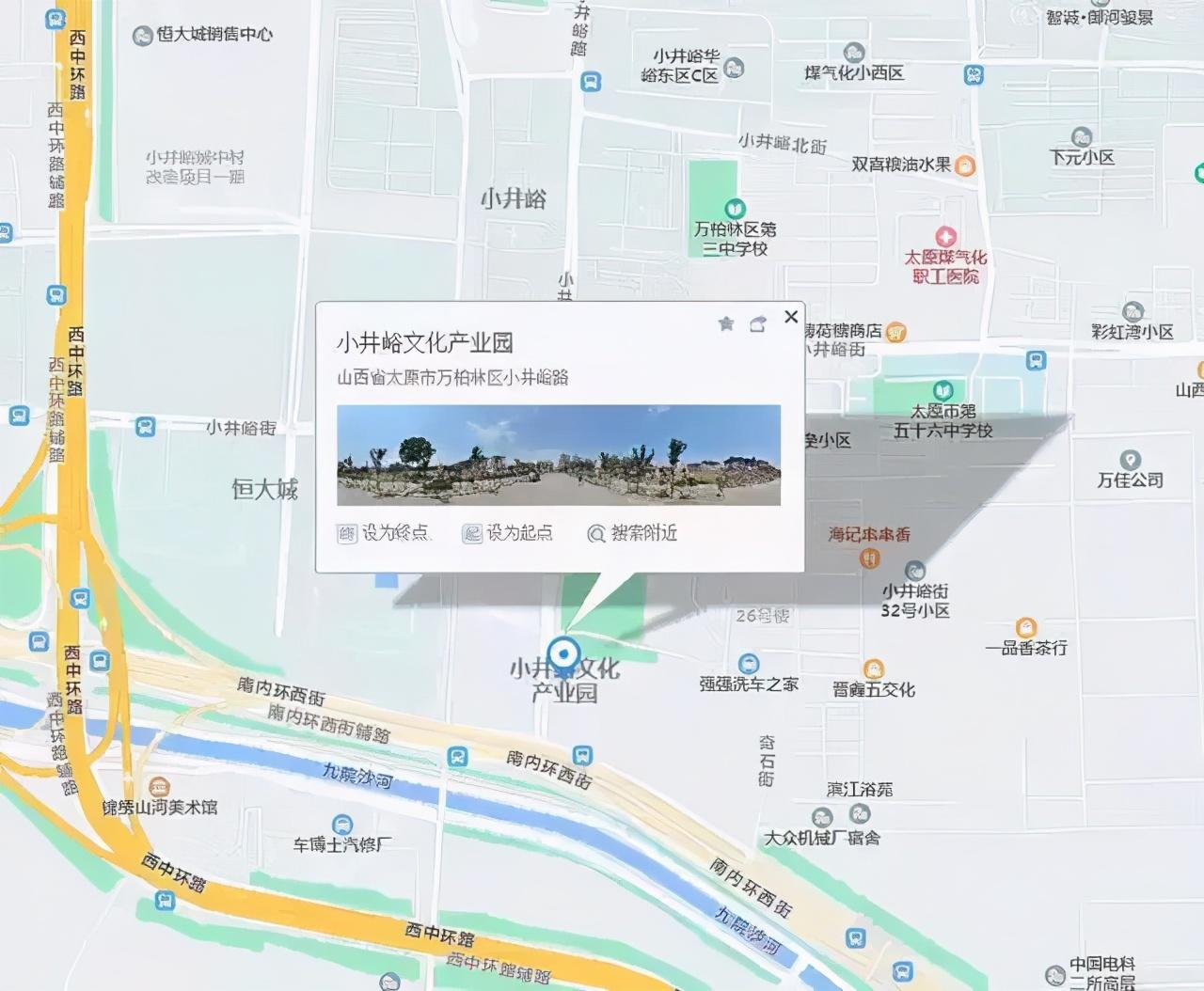Set 小井峪文化产业园 as destination (设为终点)
Image resolution: width=1204 pixels, height=991 pixels.
coord(384,533)
